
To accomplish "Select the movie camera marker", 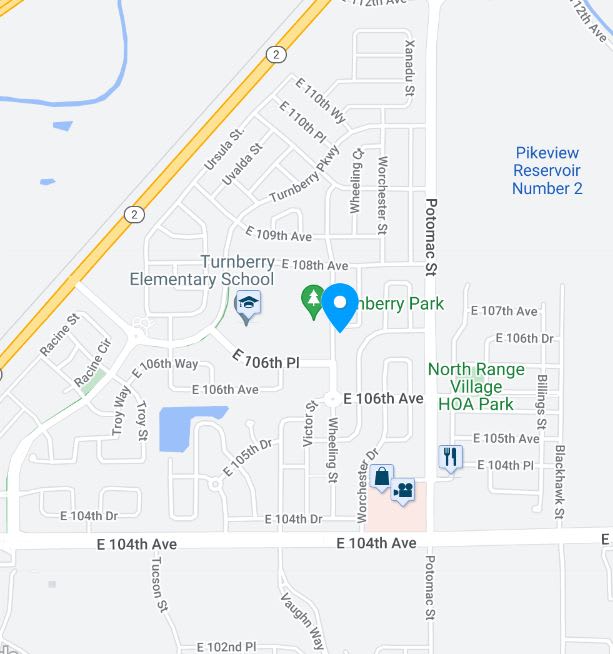I will tap(403, 491).
